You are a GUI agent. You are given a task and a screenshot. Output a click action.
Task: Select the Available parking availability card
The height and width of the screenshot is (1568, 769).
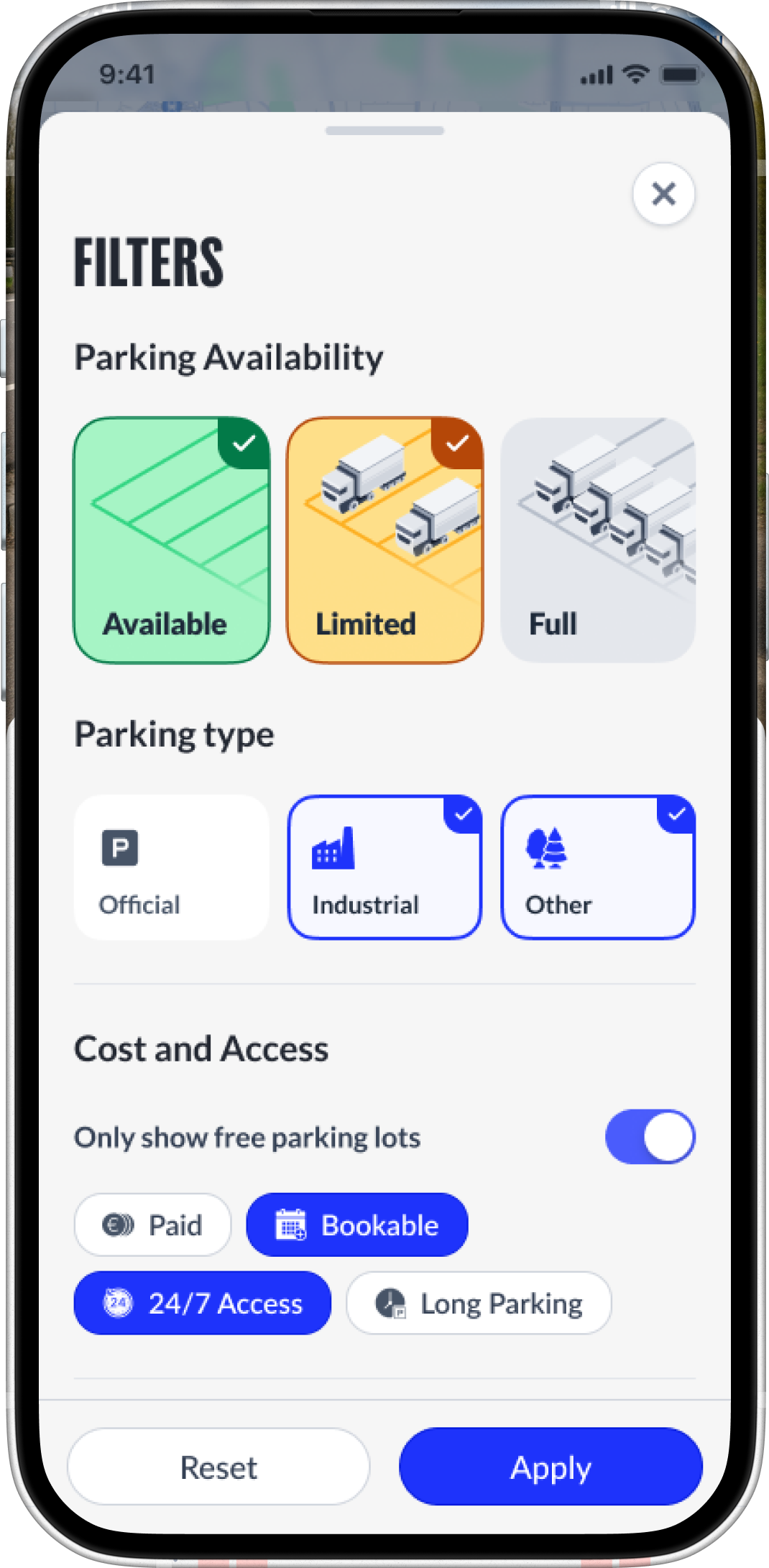click(171, 539)
